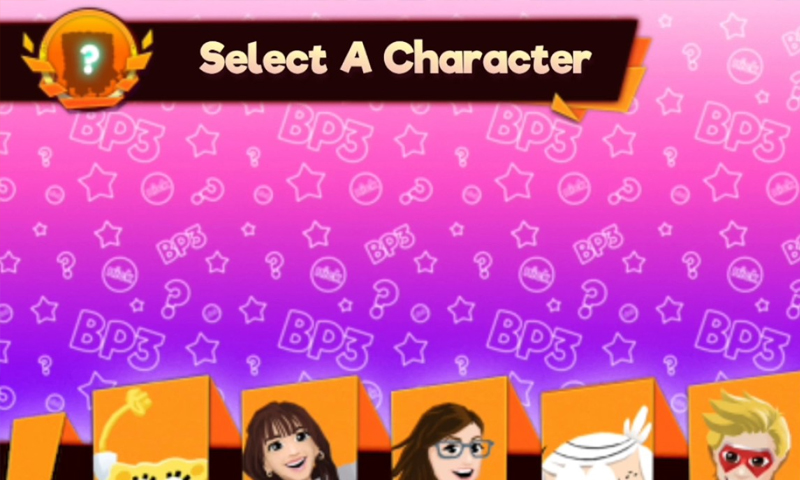Choose the blond hero with red mask

pos(745,435)
